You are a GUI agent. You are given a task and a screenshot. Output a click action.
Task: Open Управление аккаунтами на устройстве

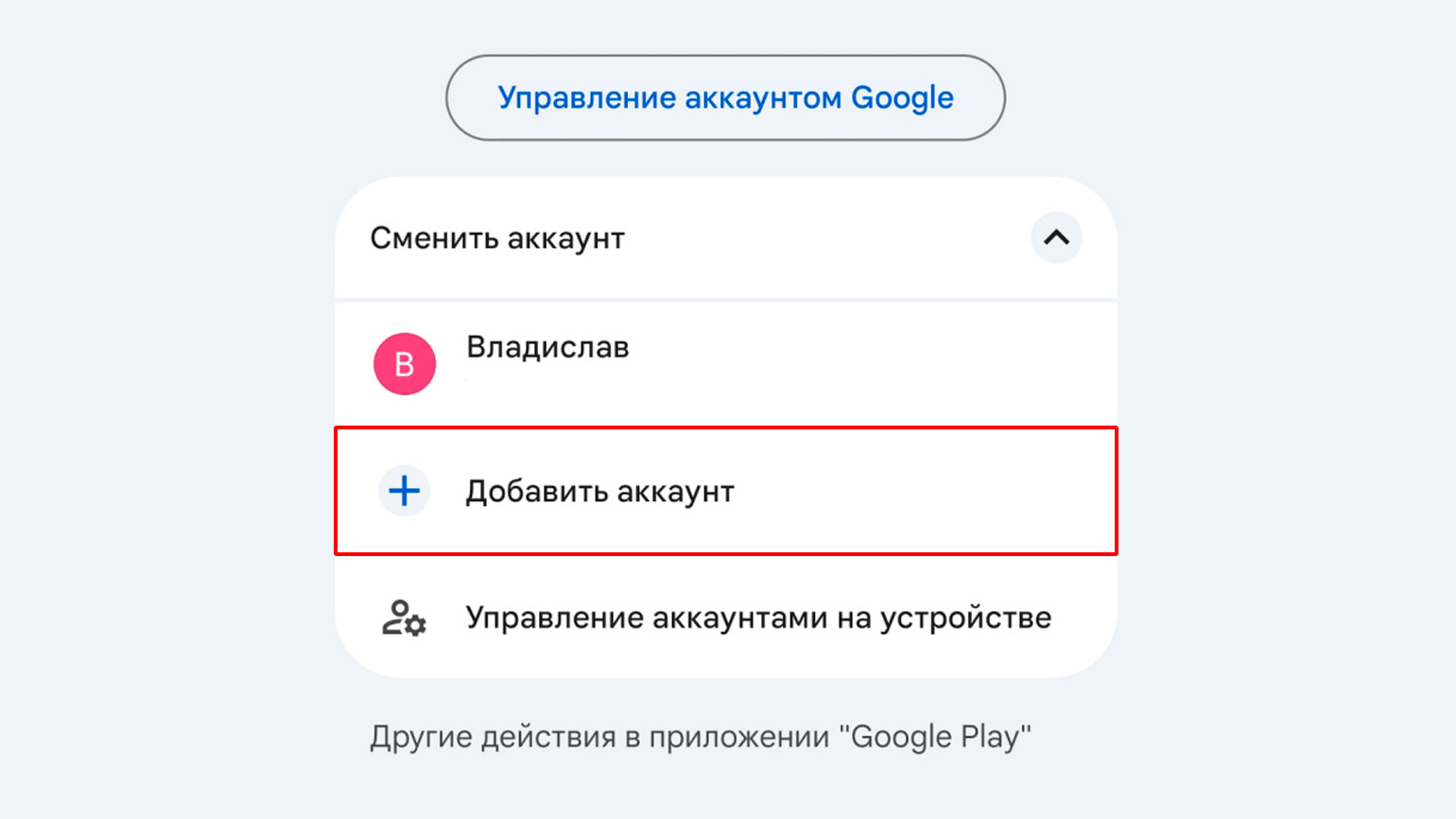756,618
